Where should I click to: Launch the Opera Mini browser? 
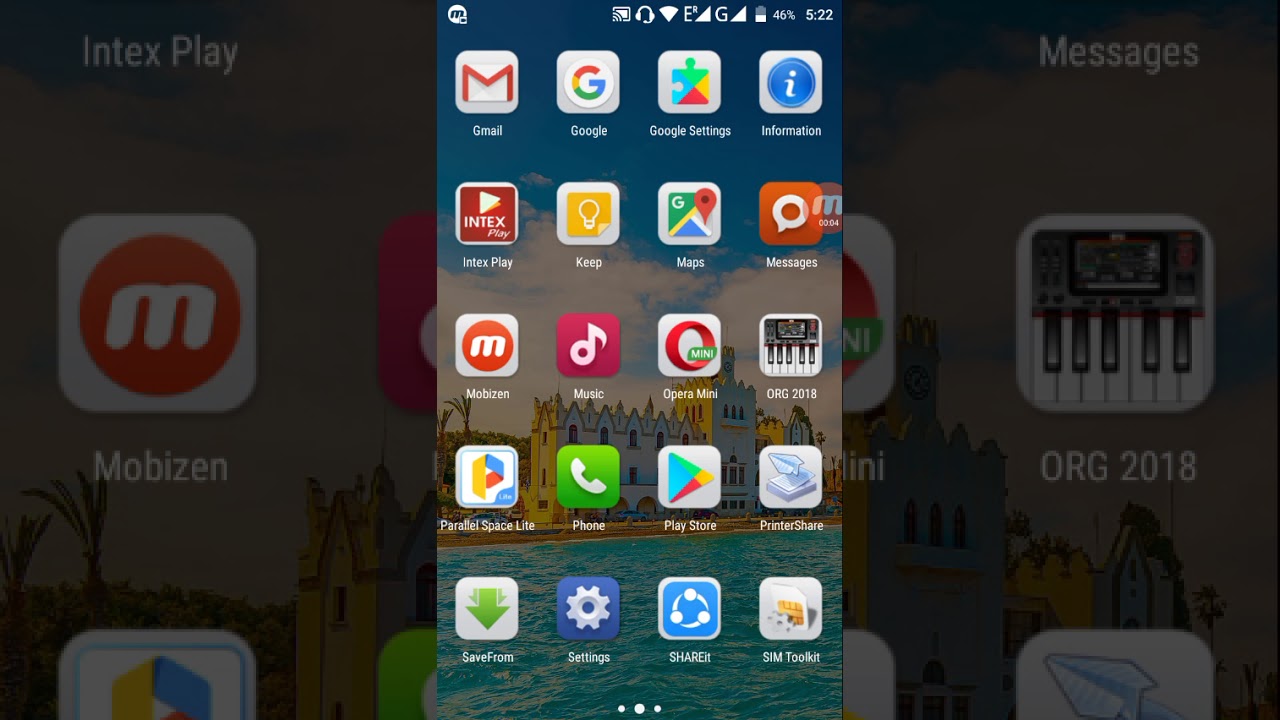(690, 346)
